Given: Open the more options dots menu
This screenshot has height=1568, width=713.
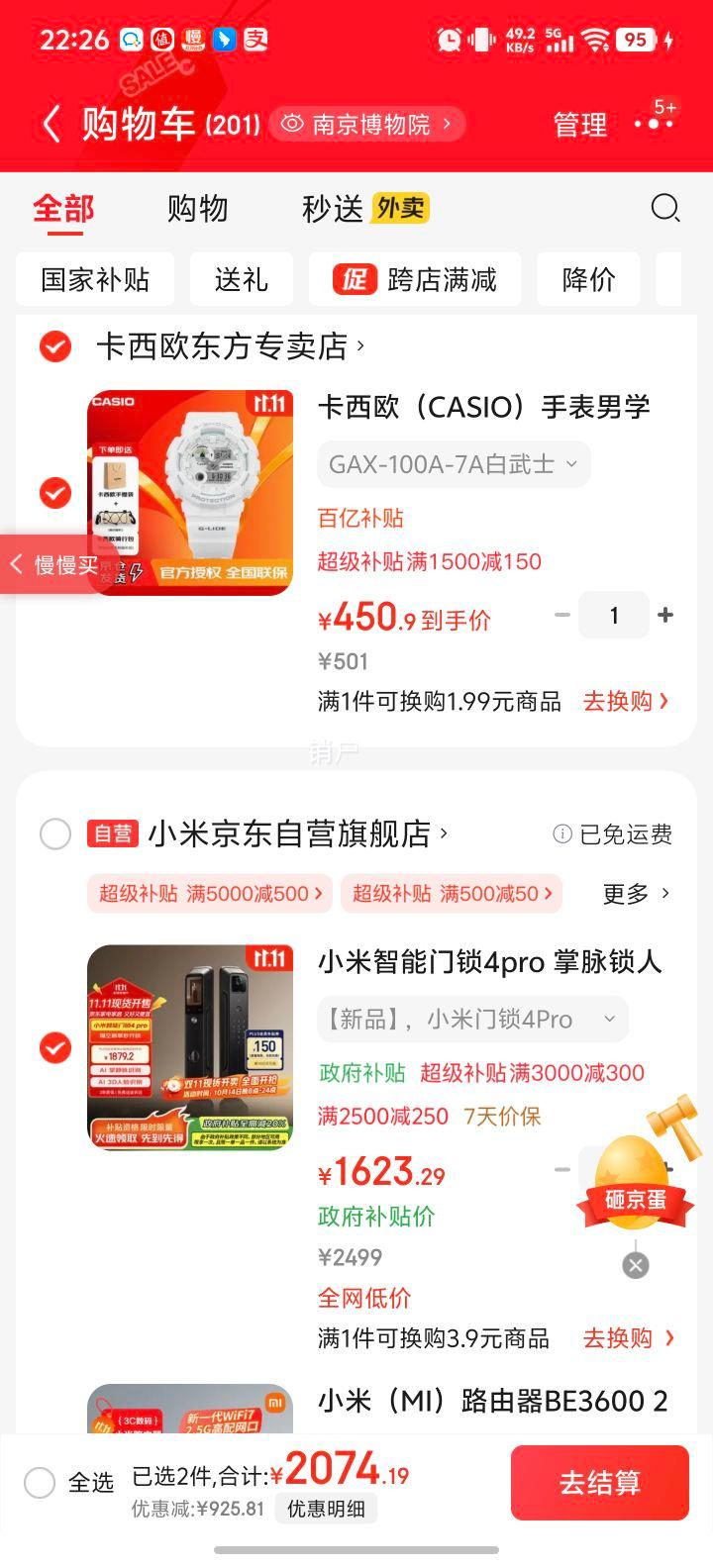Looking at the screenshot, I should point(654,124).
